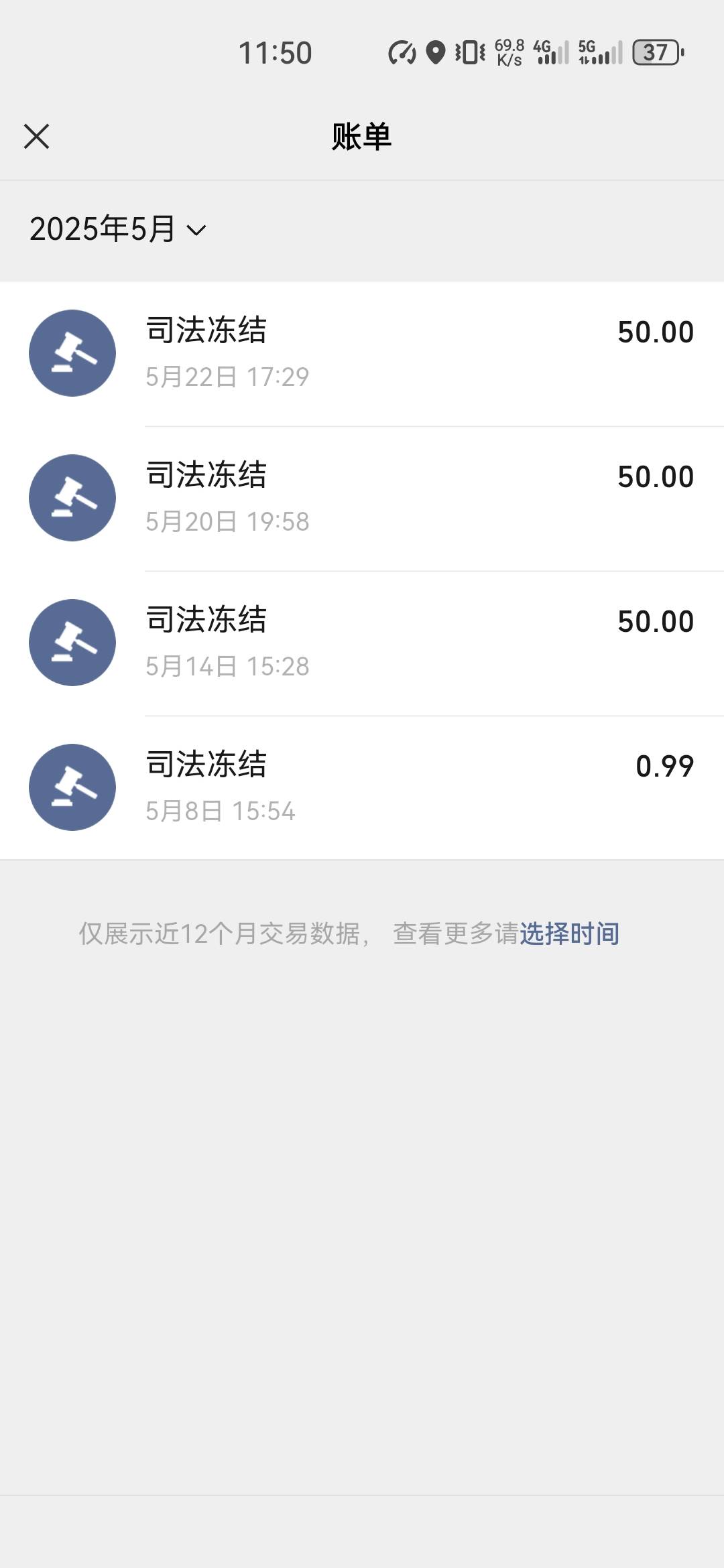
Task: Open the 司法冻结 record from 5月20日 19:58
Action: tap(362, 499)
